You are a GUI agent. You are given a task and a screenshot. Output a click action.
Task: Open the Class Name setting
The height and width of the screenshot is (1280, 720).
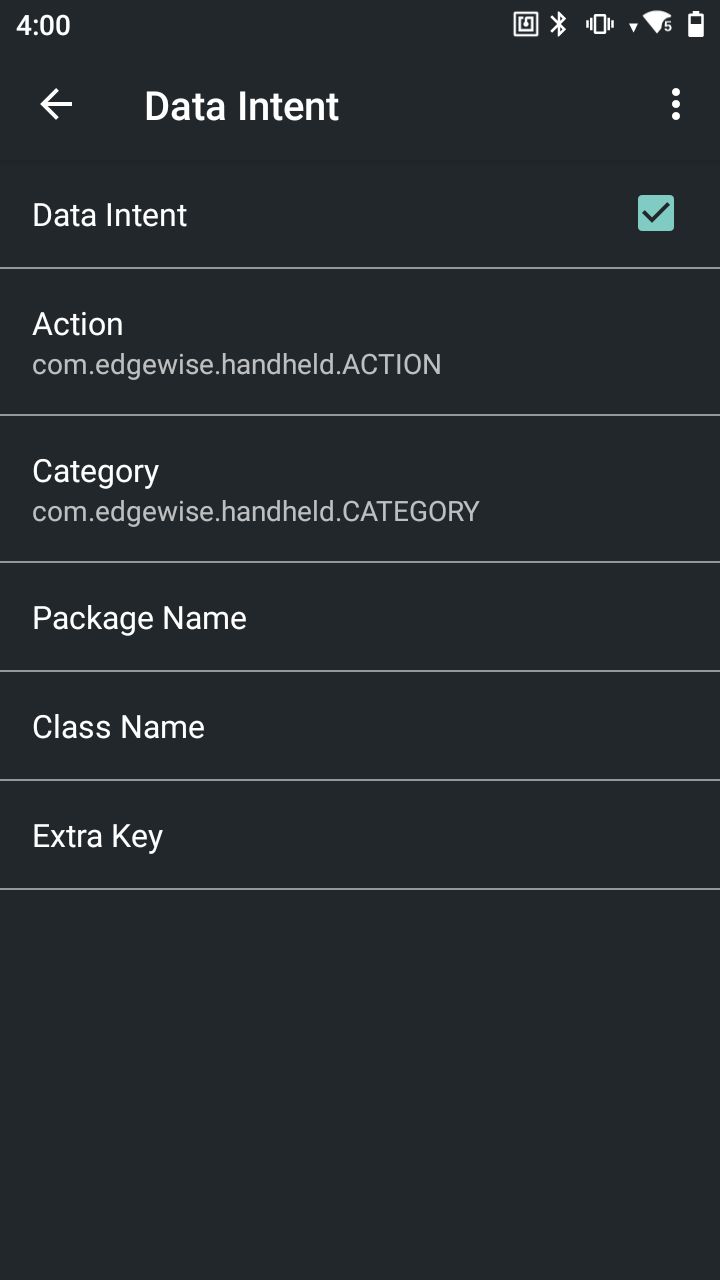(360, 726)
